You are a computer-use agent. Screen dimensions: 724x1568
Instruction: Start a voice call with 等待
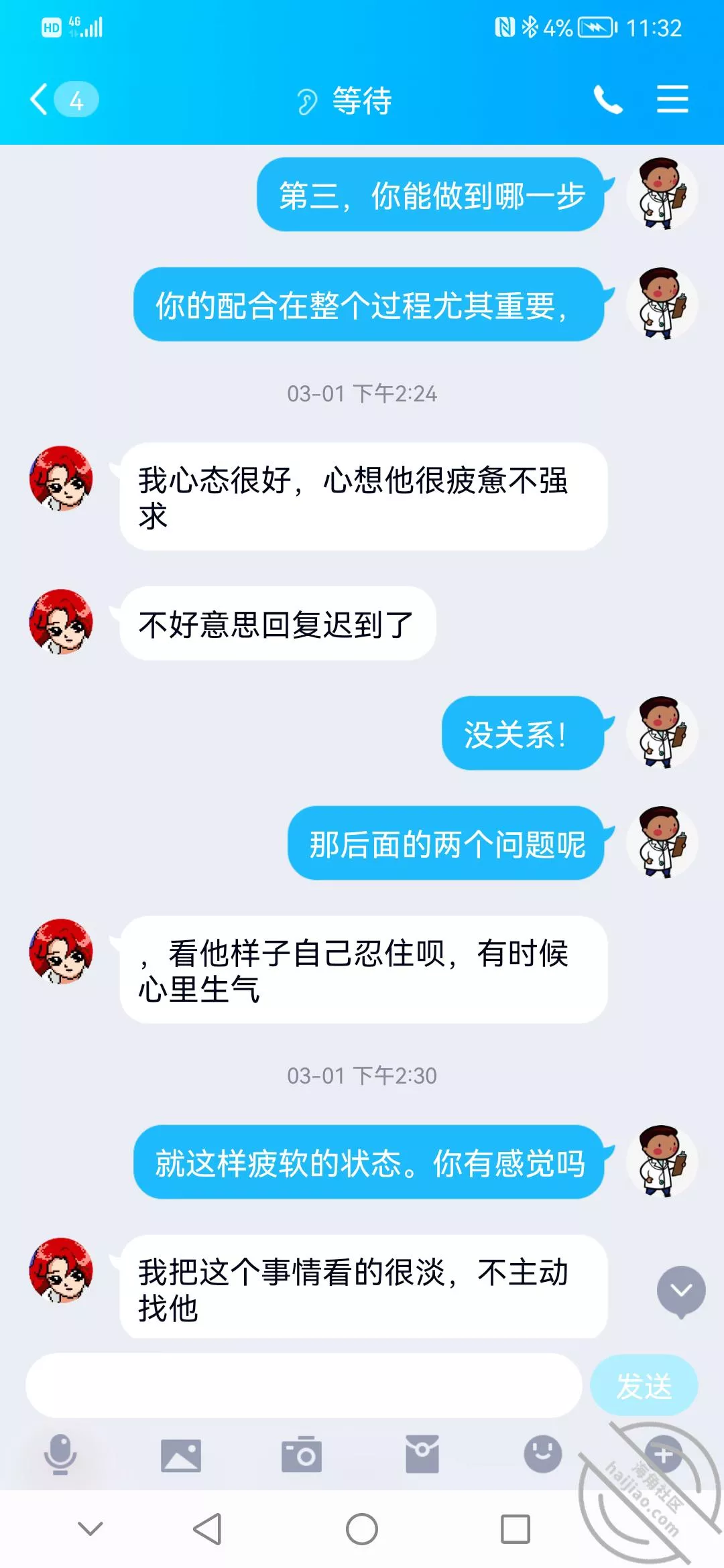(608, 100)
